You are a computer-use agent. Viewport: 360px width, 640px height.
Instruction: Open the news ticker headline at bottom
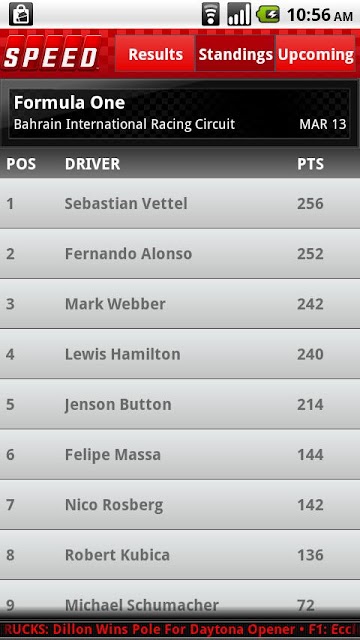tap(180, 629)
